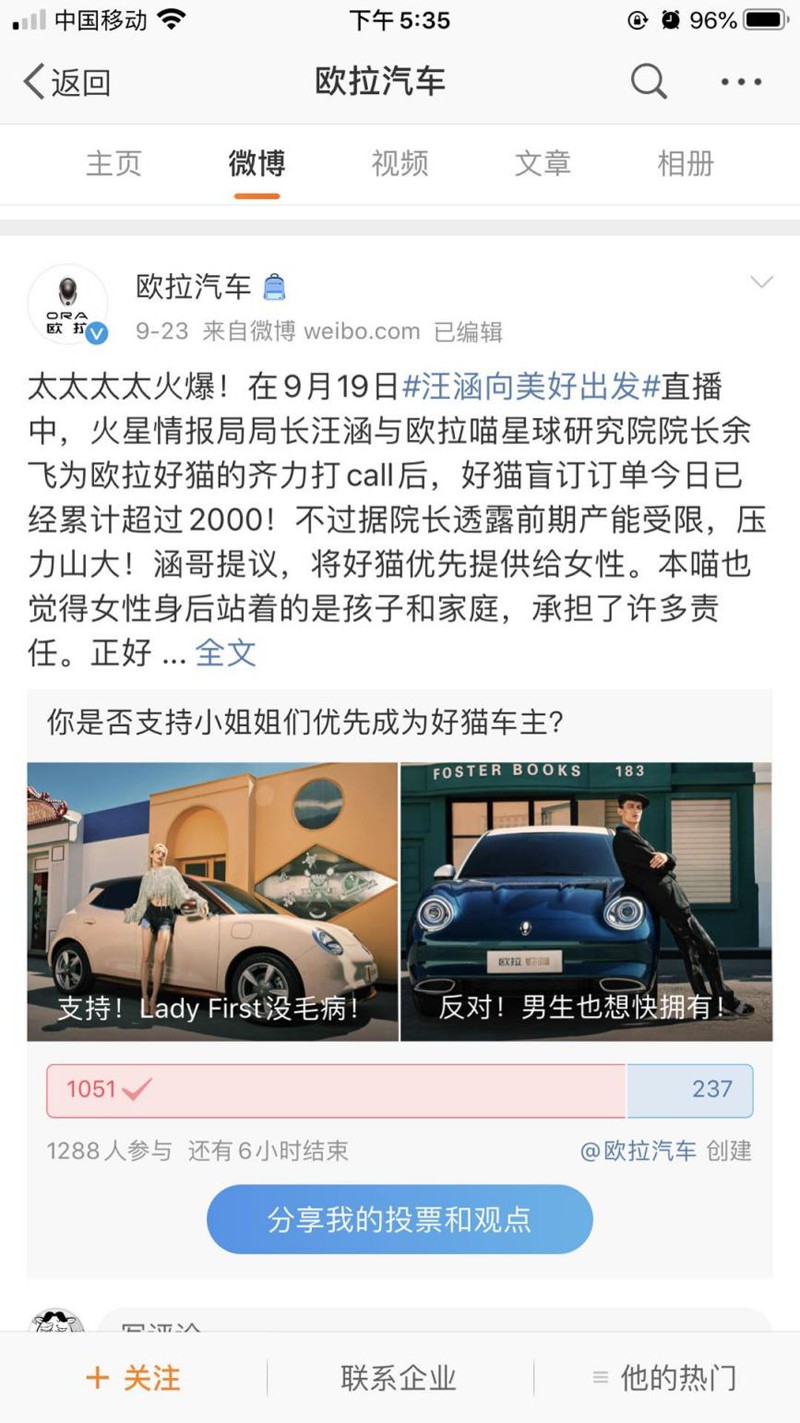The width and height of the screenshot is (800, 1423).
Task: Tap 分享我的投票和观点 button
Action: 399,1219
